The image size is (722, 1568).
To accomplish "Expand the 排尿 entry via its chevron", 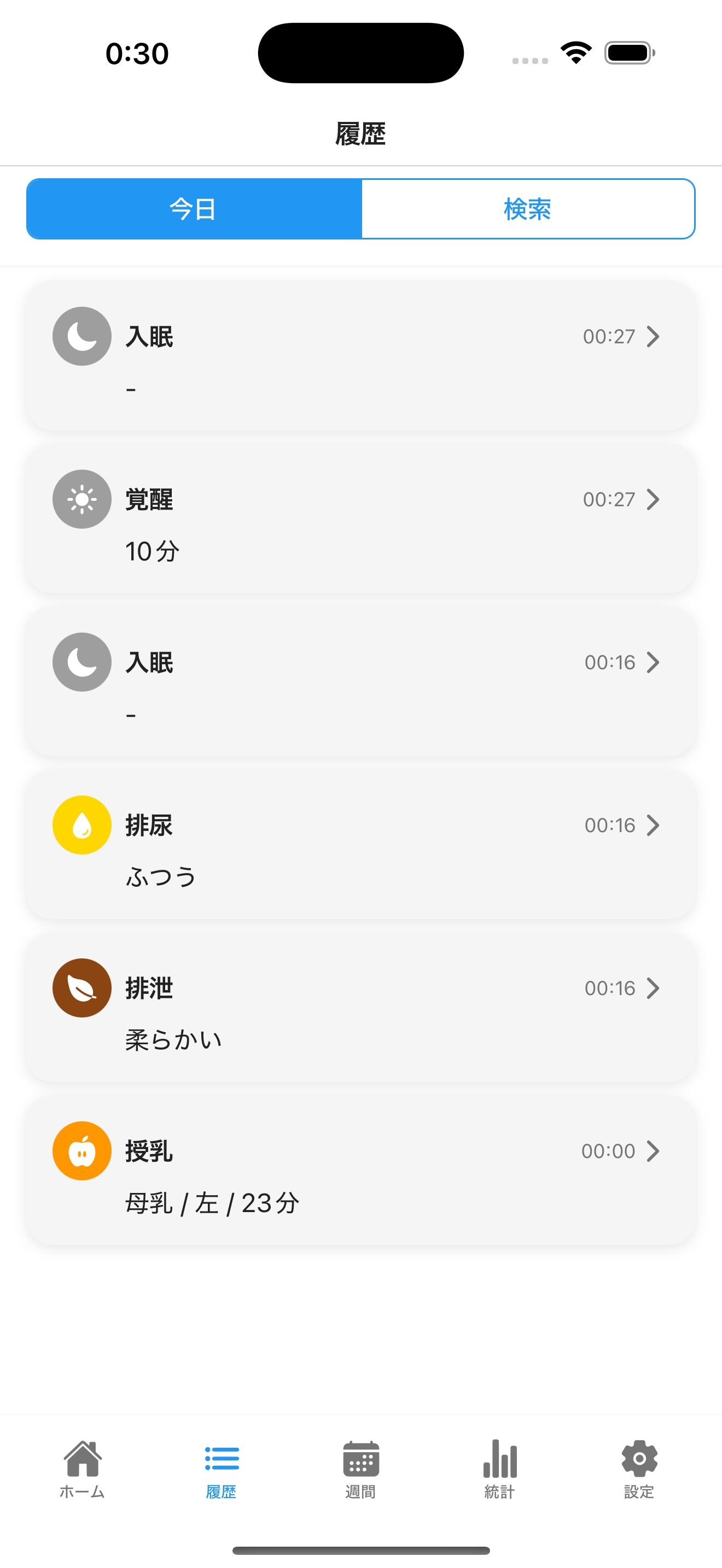I will click(x=654, y=825).
